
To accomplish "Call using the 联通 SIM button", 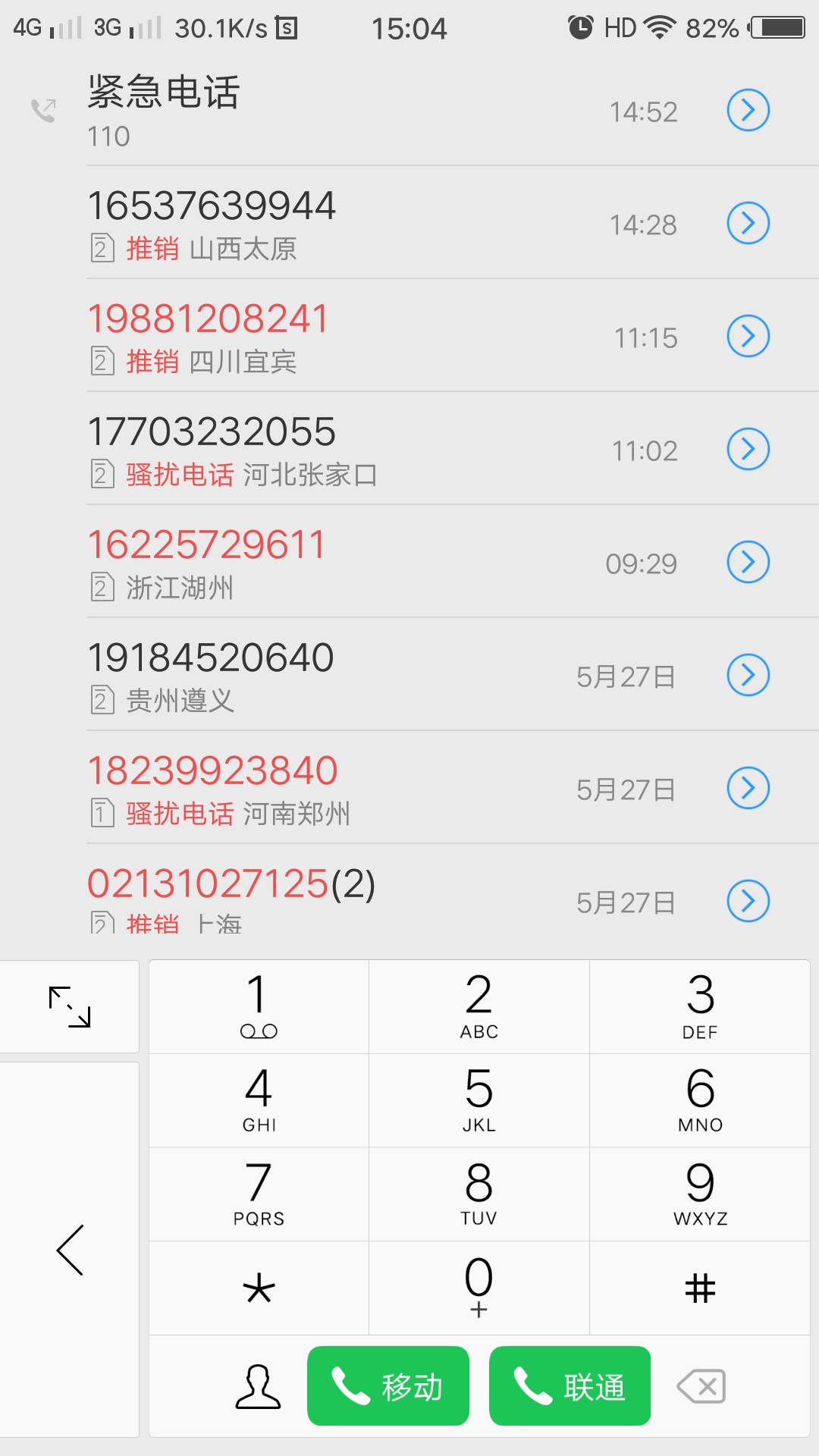I will [x=570, y=1386].
